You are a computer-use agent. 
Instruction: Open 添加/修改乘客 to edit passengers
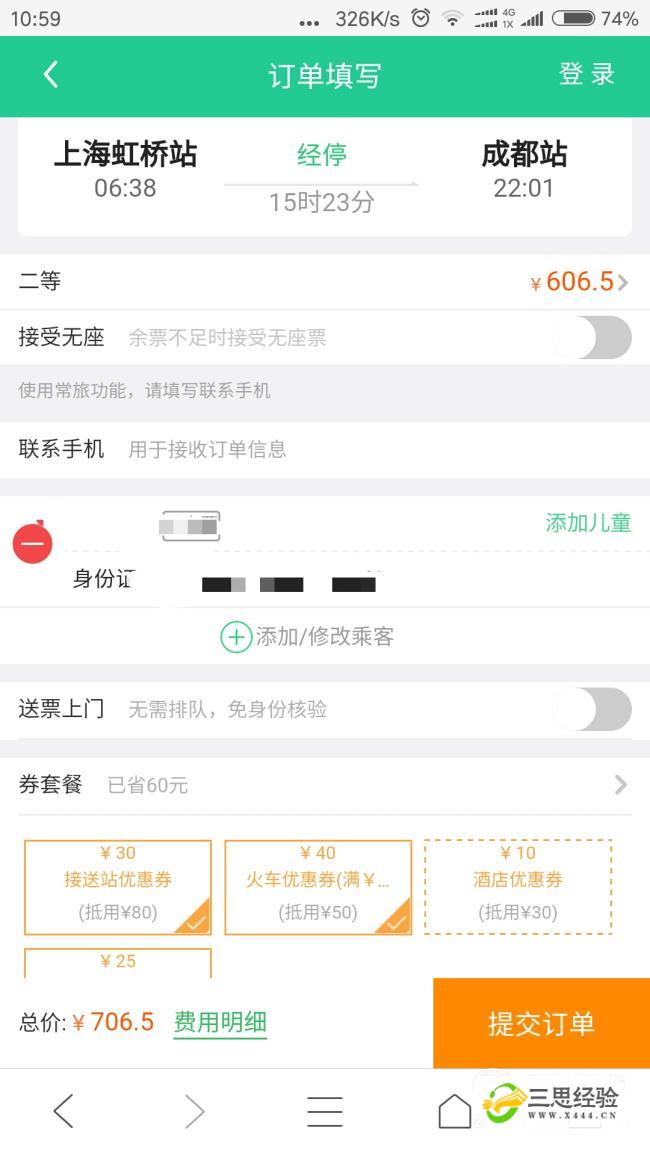pyautogui.click(x=310, y=637)
